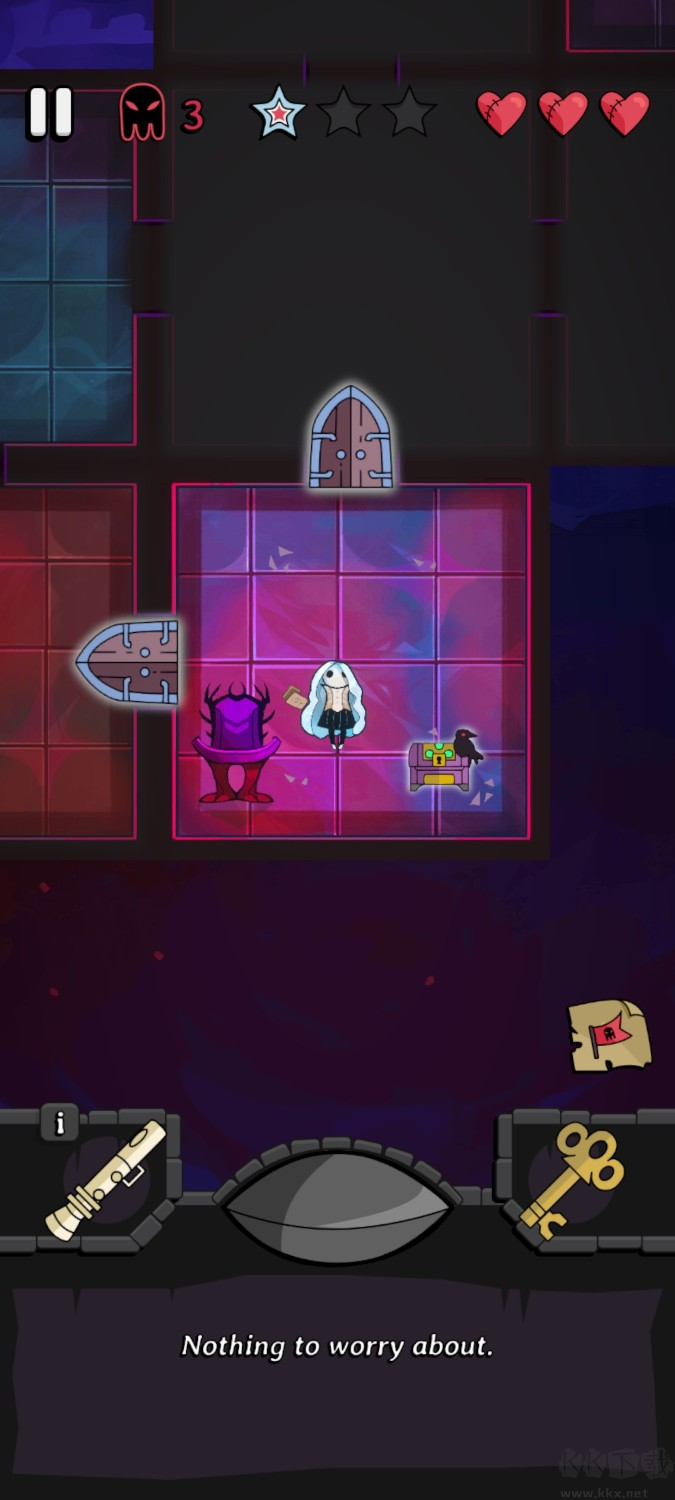675x1500 pixels.
Task: Enter the arched door above the room
Action: coord(350,439)
